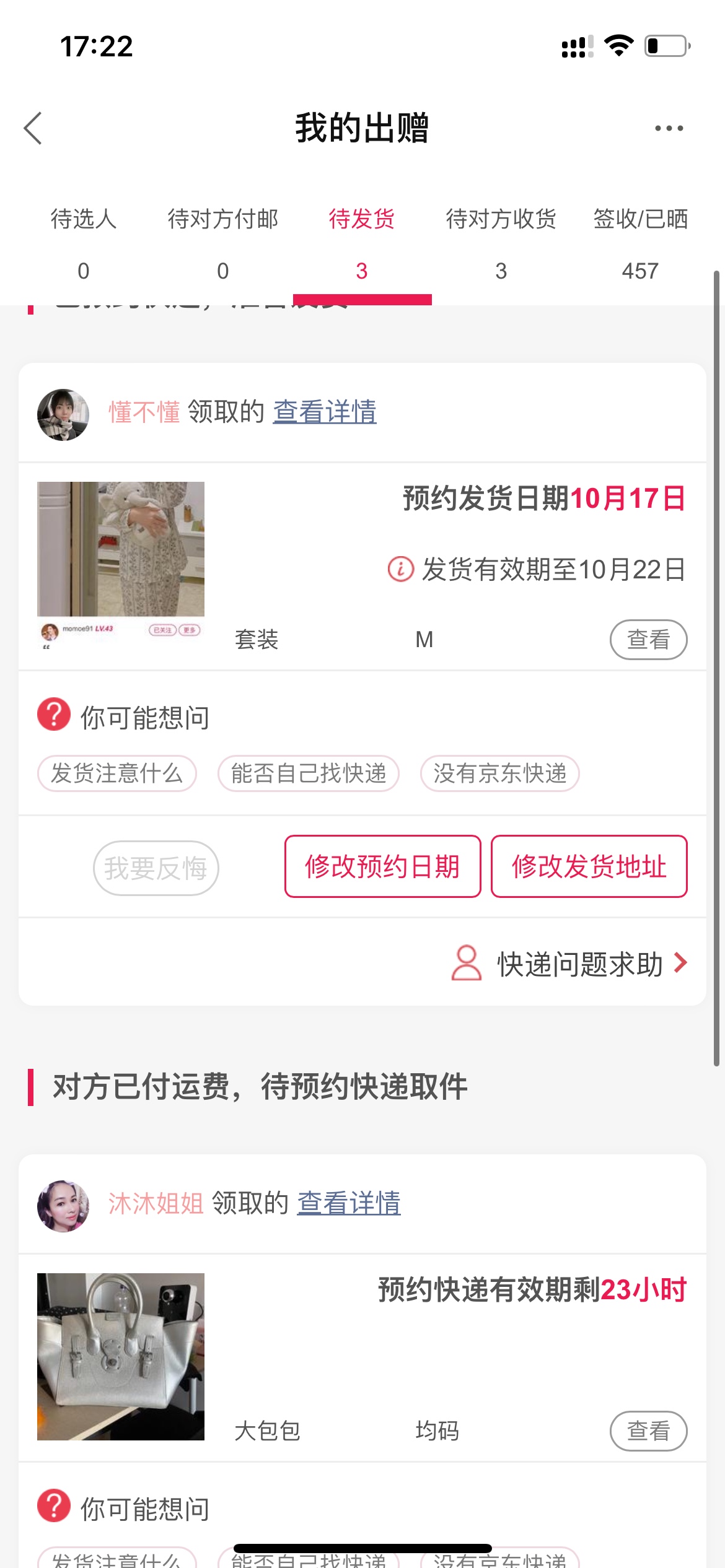This screenshot has width=725, height=1568.
Task: Open the 大包包 silver bag image
Action: [x=121, y=1356]
